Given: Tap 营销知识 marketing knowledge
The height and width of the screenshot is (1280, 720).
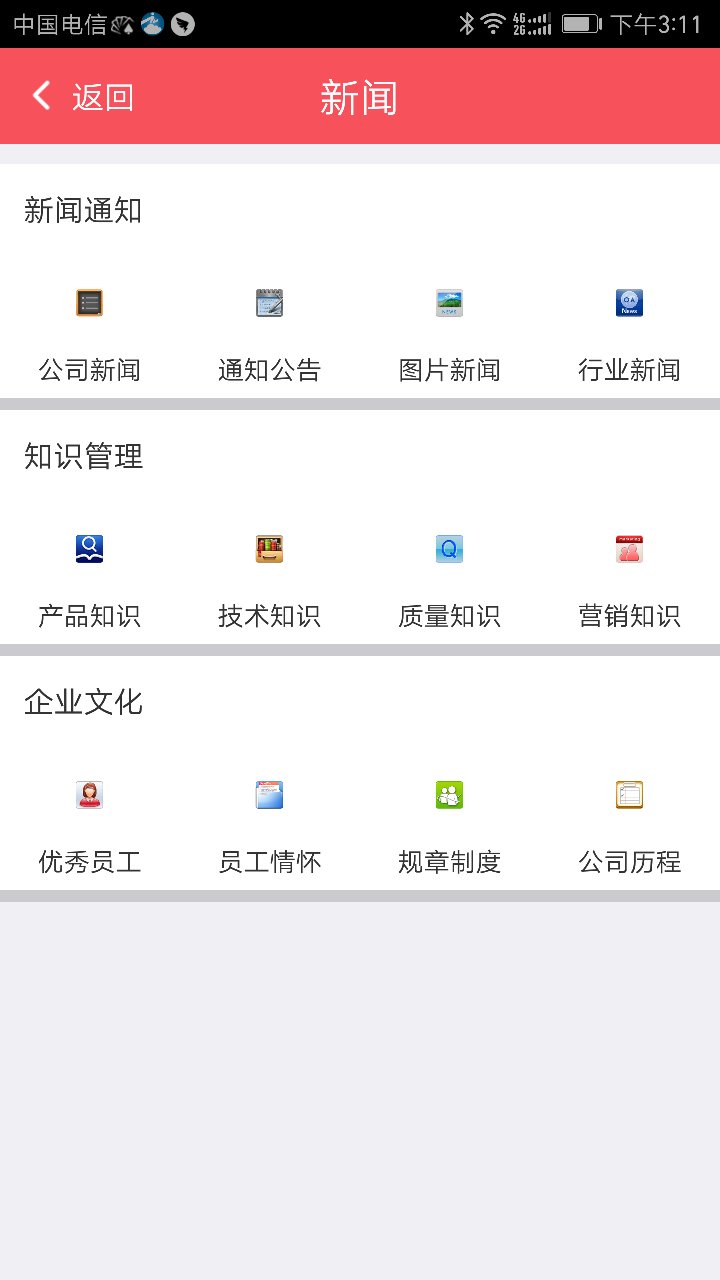Looking at the screenshot, I should [x=630, y=579].
